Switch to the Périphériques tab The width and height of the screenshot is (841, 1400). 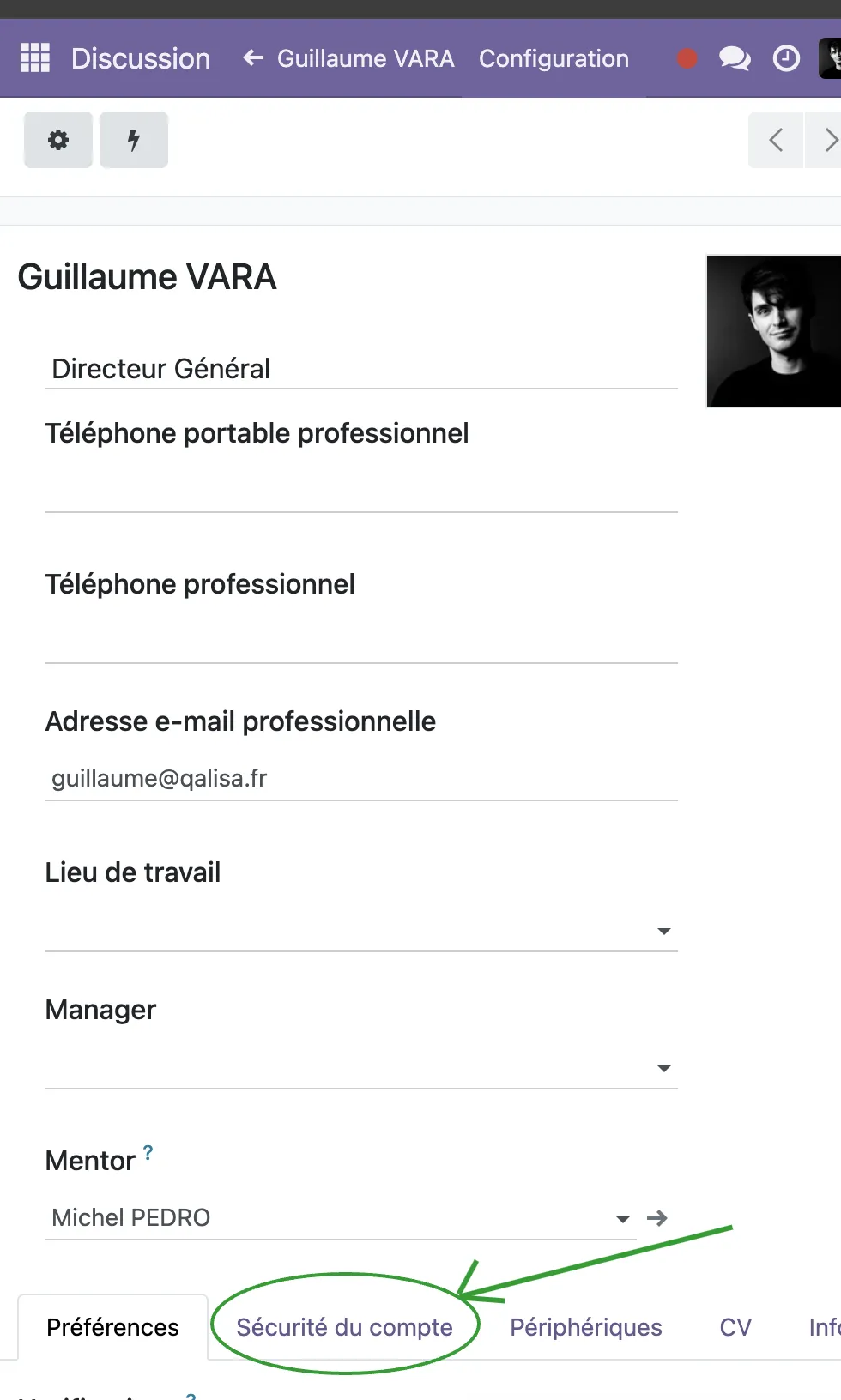point(586,1327)
